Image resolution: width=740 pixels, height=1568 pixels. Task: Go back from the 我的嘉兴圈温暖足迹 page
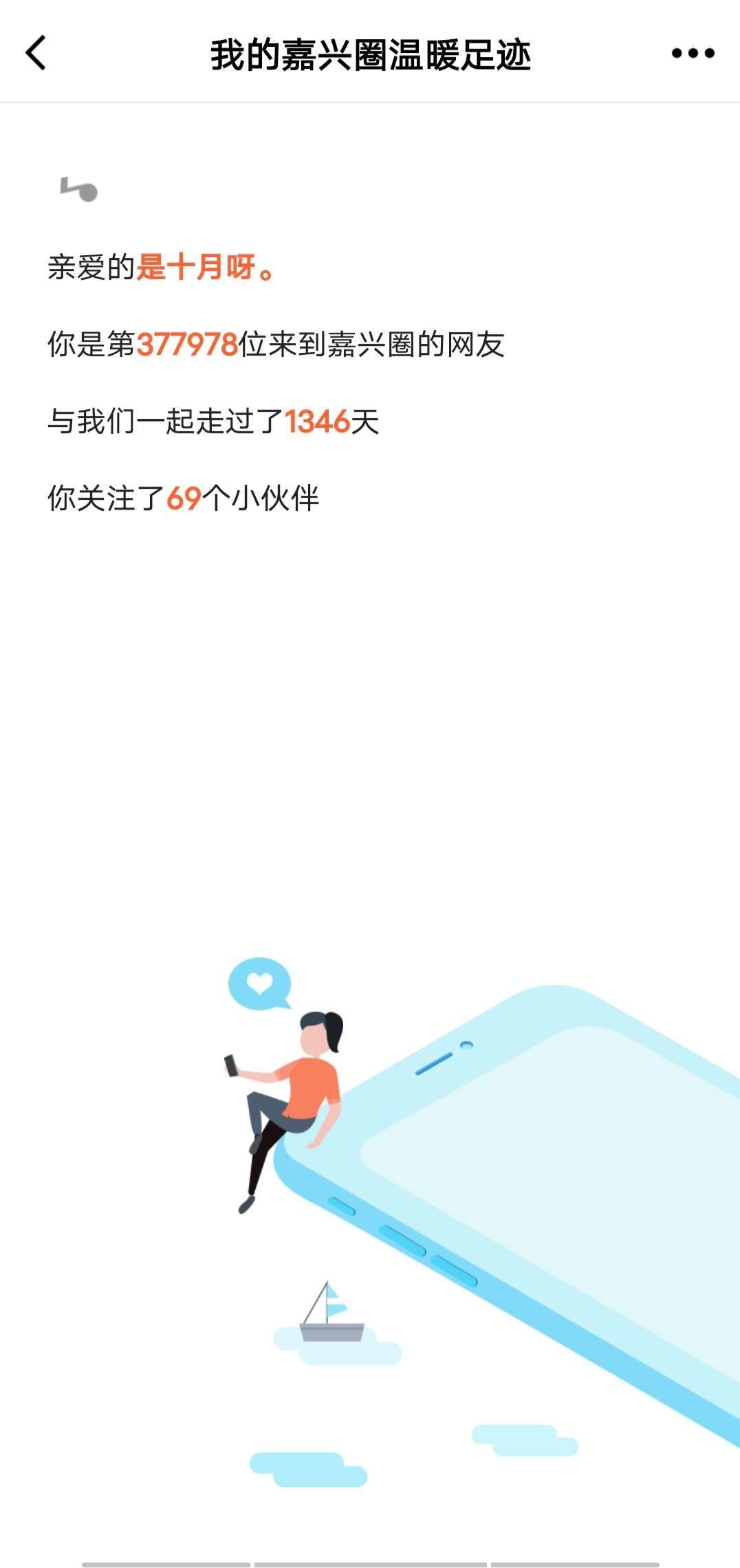36,53
